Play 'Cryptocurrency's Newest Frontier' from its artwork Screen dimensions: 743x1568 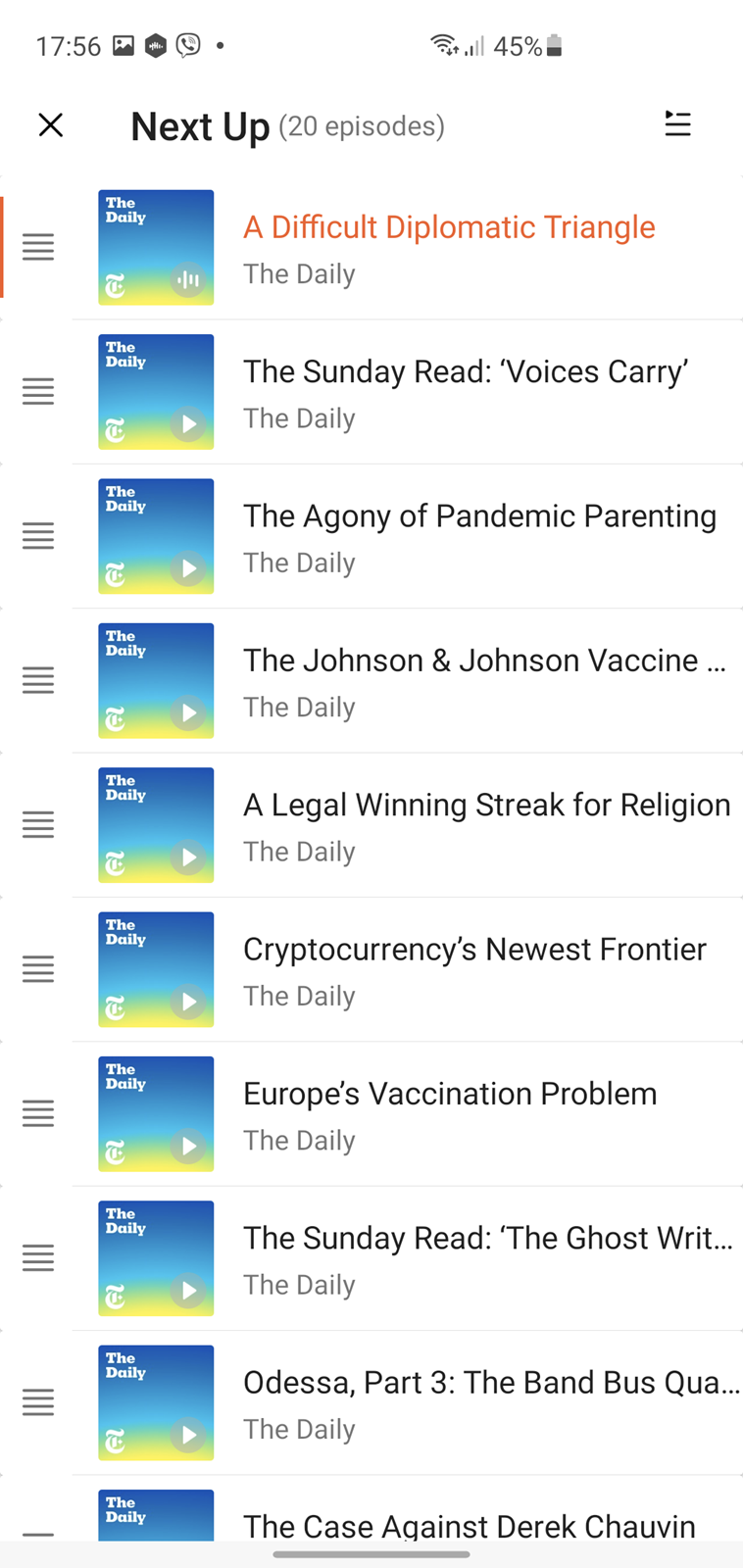click(x=156, y=969)
